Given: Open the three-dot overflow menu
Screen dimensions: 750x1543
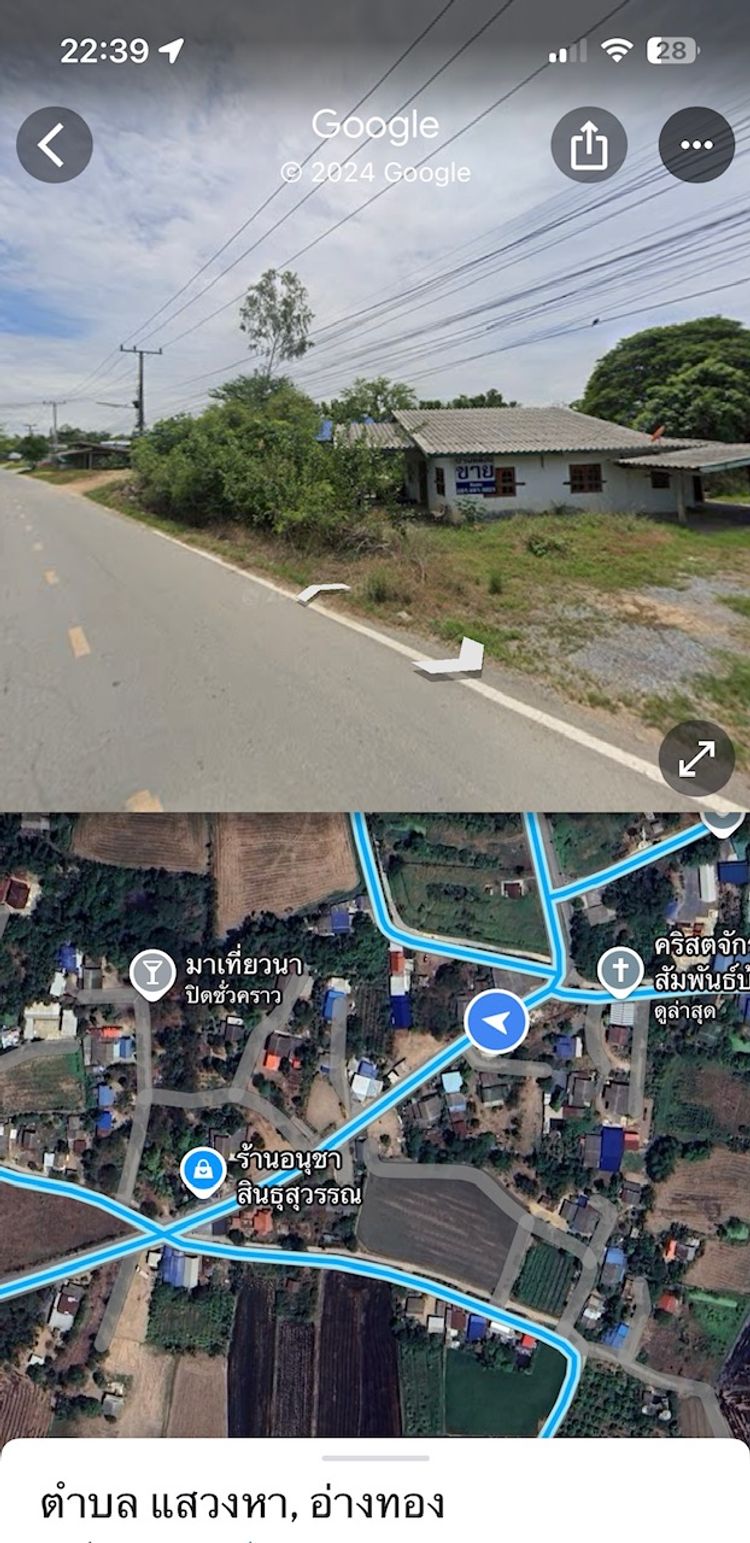Looking at the screenshot, I should (x=696, y=145).
